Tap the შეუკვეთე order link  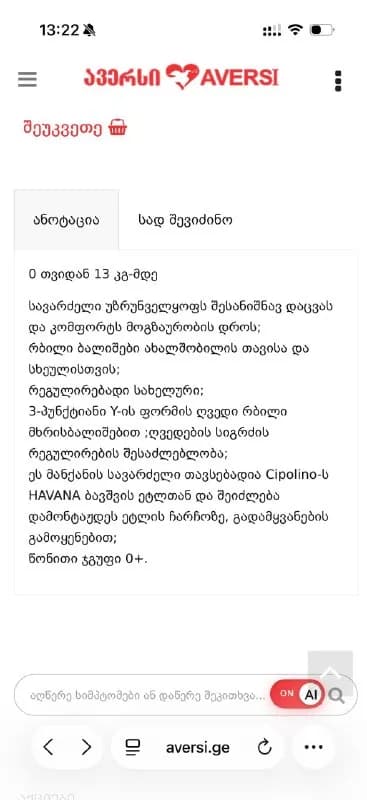(75, 128)
